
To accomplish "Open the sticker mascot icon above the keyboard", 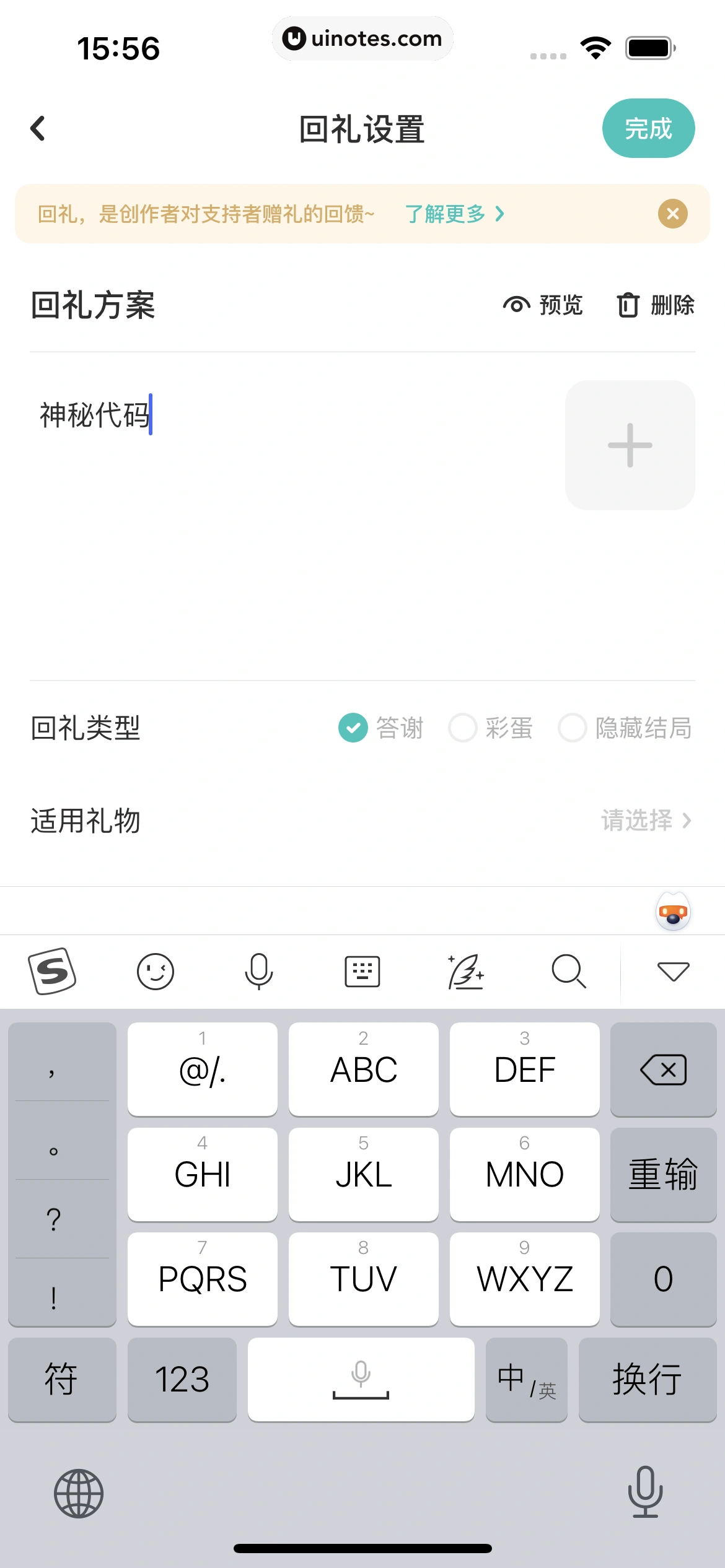I will pyautogui.click(x=672, y=912).
